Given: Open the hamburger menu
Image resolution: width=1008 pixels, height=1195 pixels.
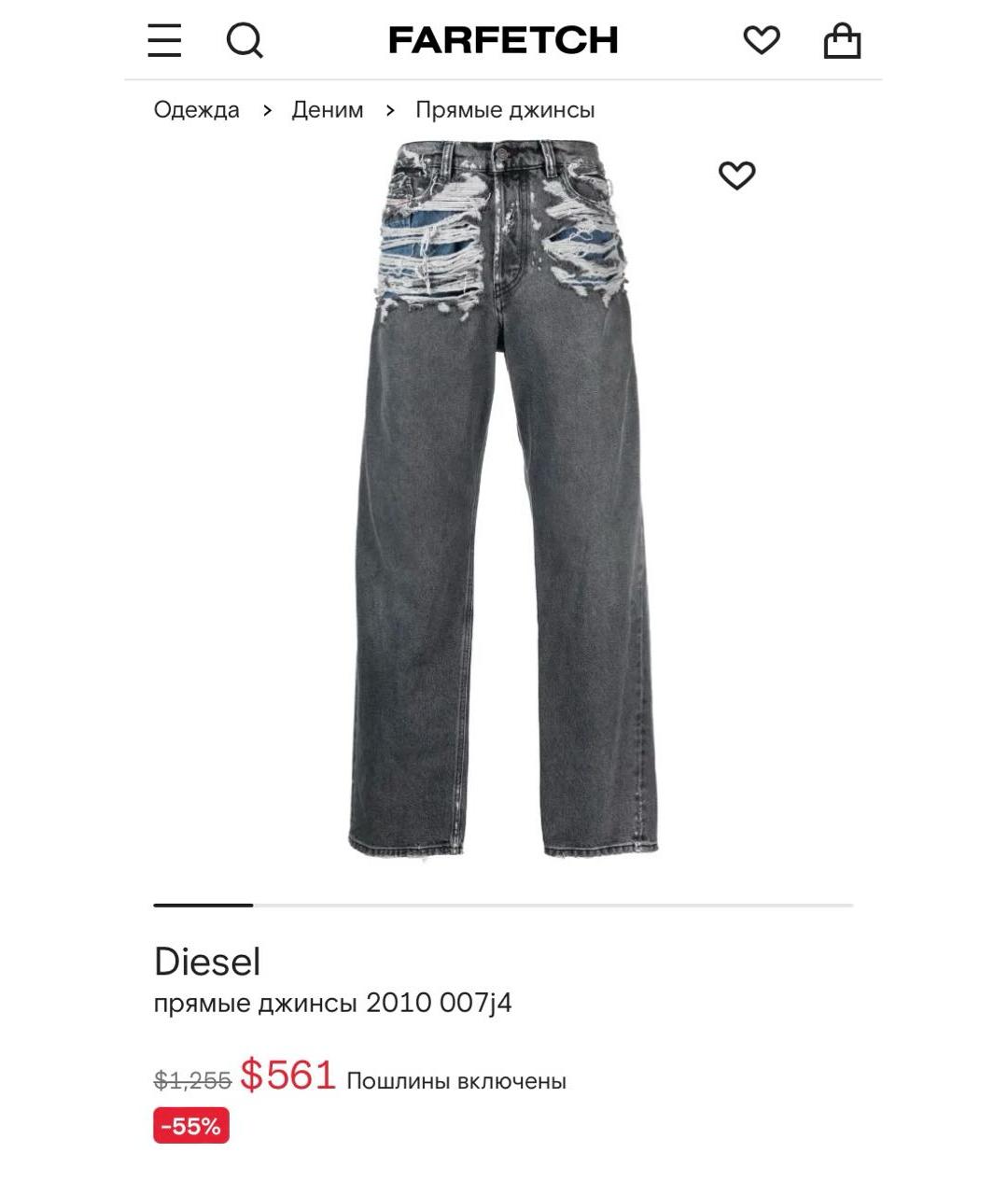Looking at the screenshot, I should (164, 40).
